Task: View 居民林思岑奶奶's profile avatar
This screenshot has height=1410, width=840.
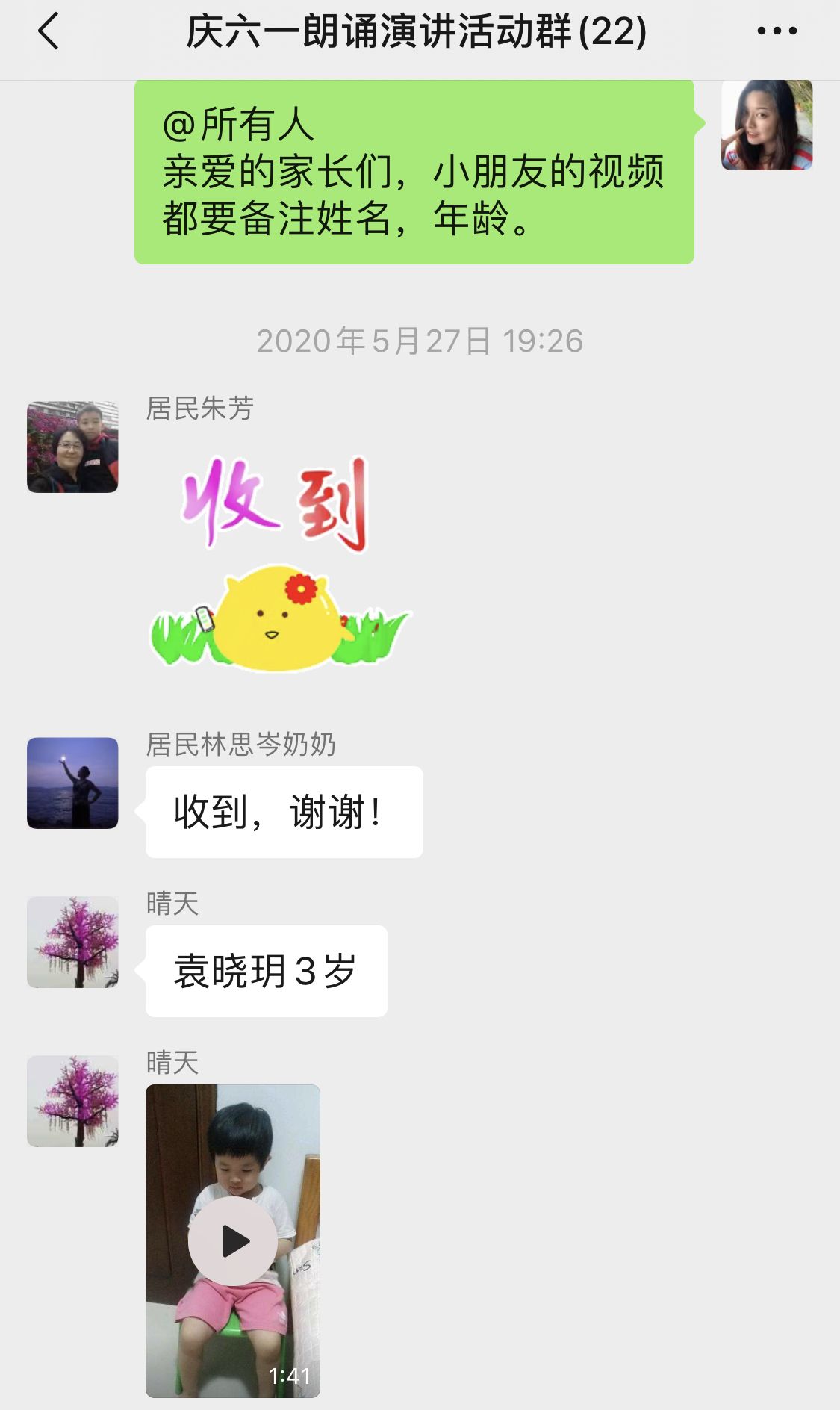Action: coord(72,783)
